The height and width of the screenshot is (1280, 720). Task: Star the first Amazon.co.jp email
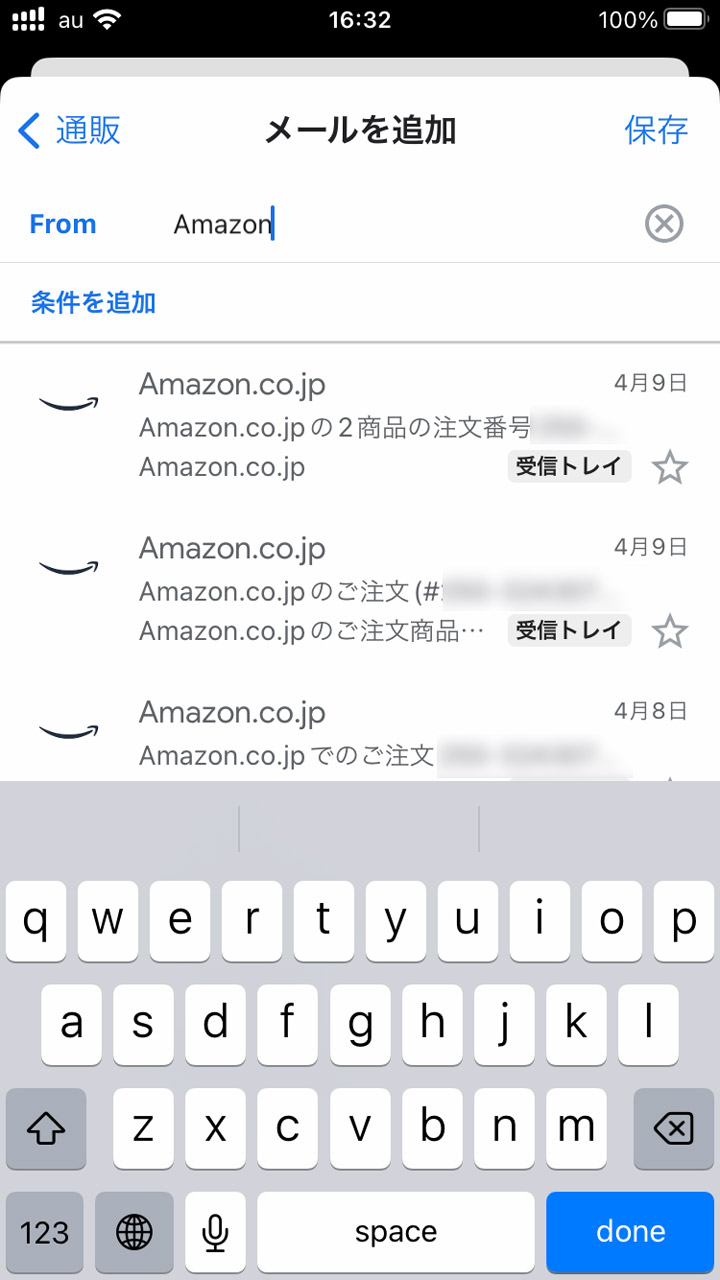click(x=670, y=466)
